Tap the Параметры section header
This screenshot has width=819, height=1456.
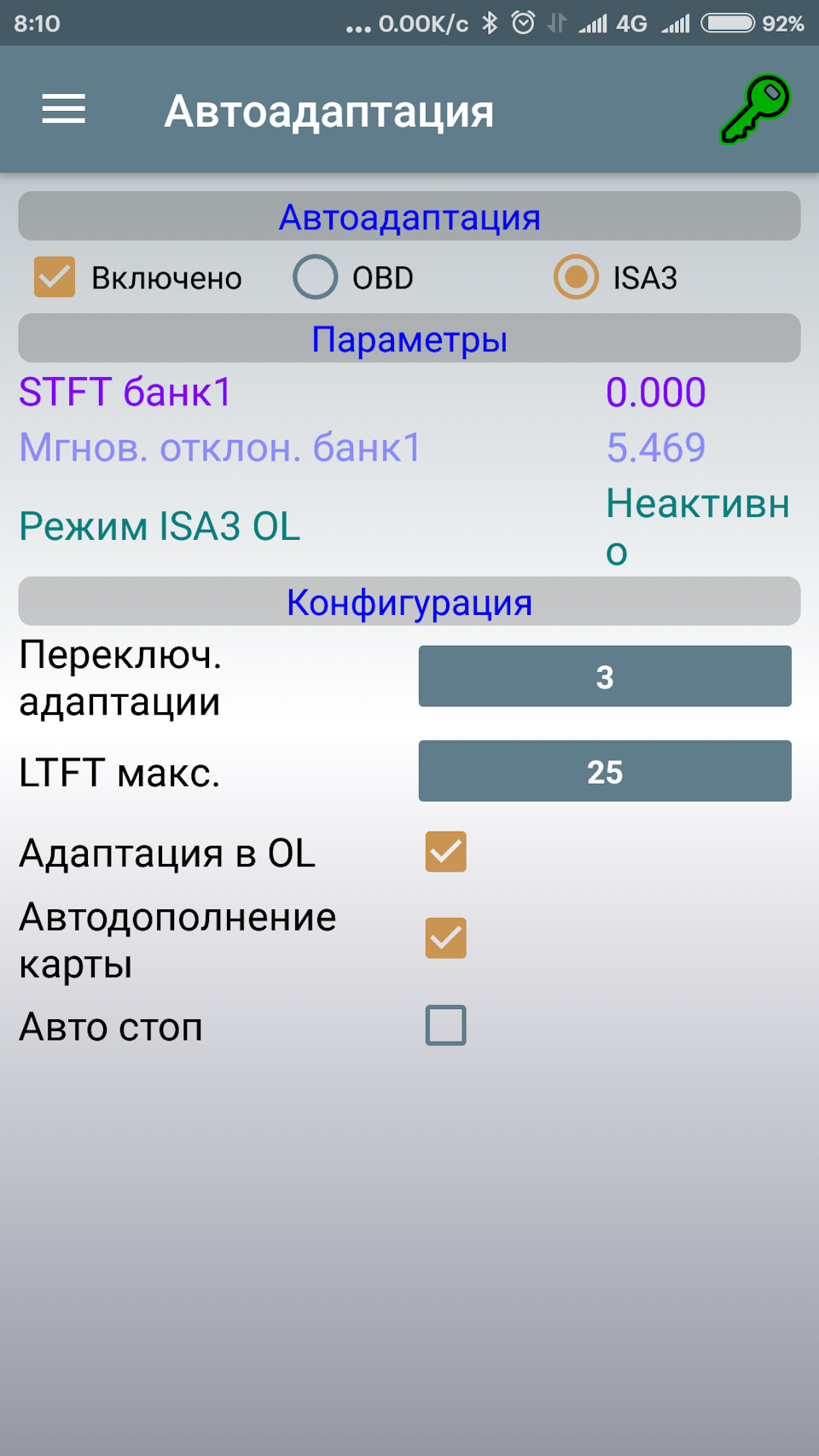click(409, 339)
